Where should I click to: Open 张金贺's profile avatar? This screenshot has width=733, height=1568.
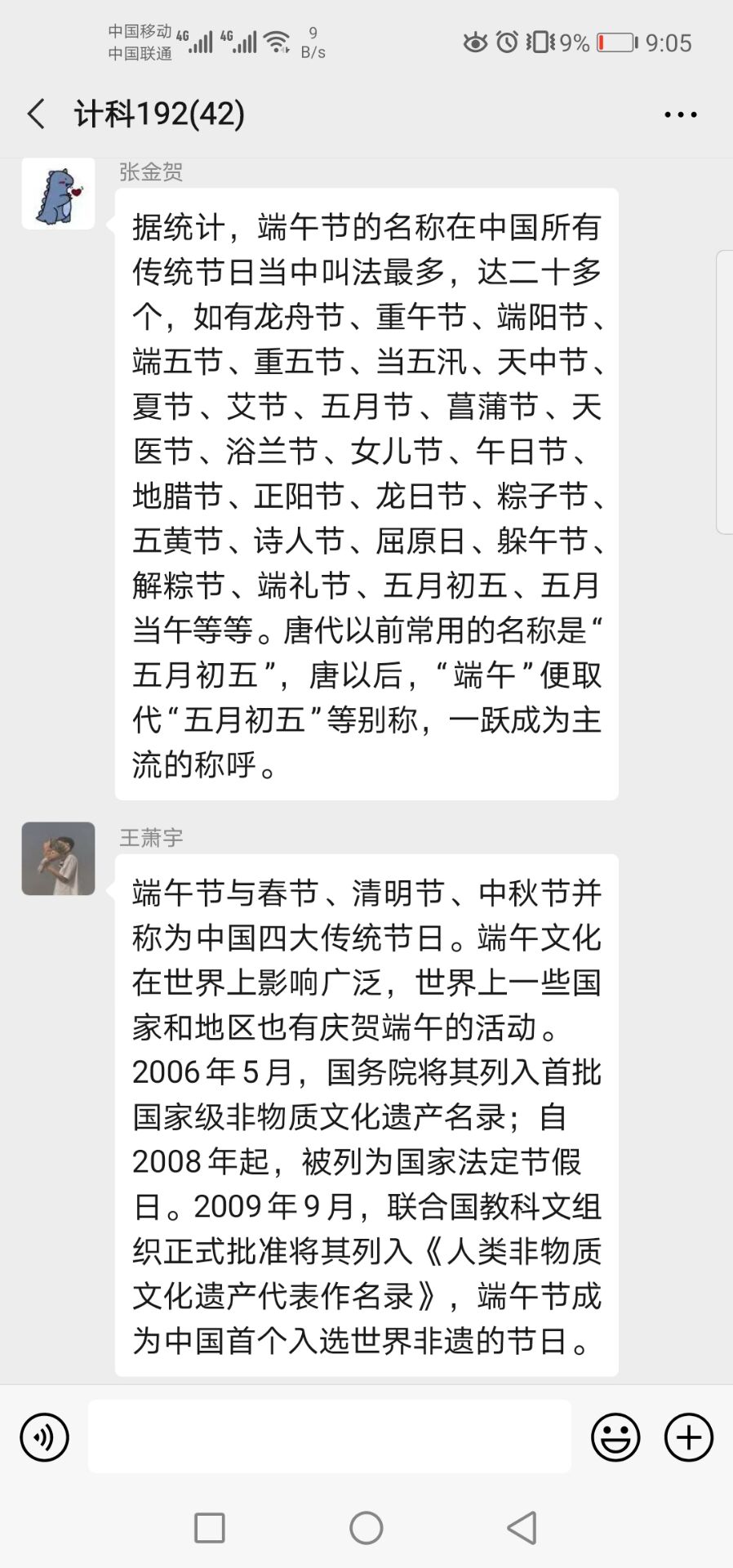(x=58, y=194)
